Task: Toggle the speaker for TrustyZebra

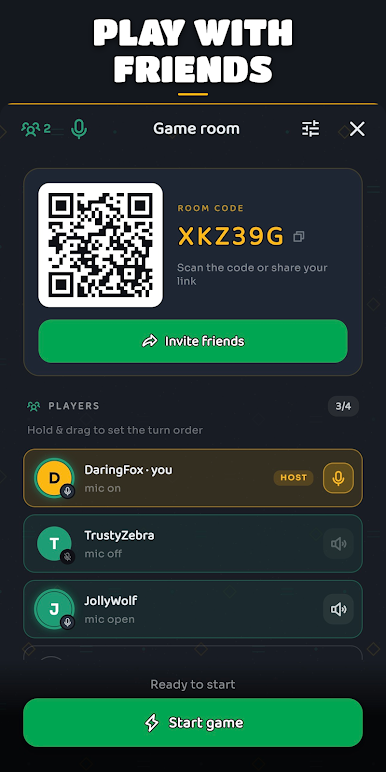Action: (338, 544)
